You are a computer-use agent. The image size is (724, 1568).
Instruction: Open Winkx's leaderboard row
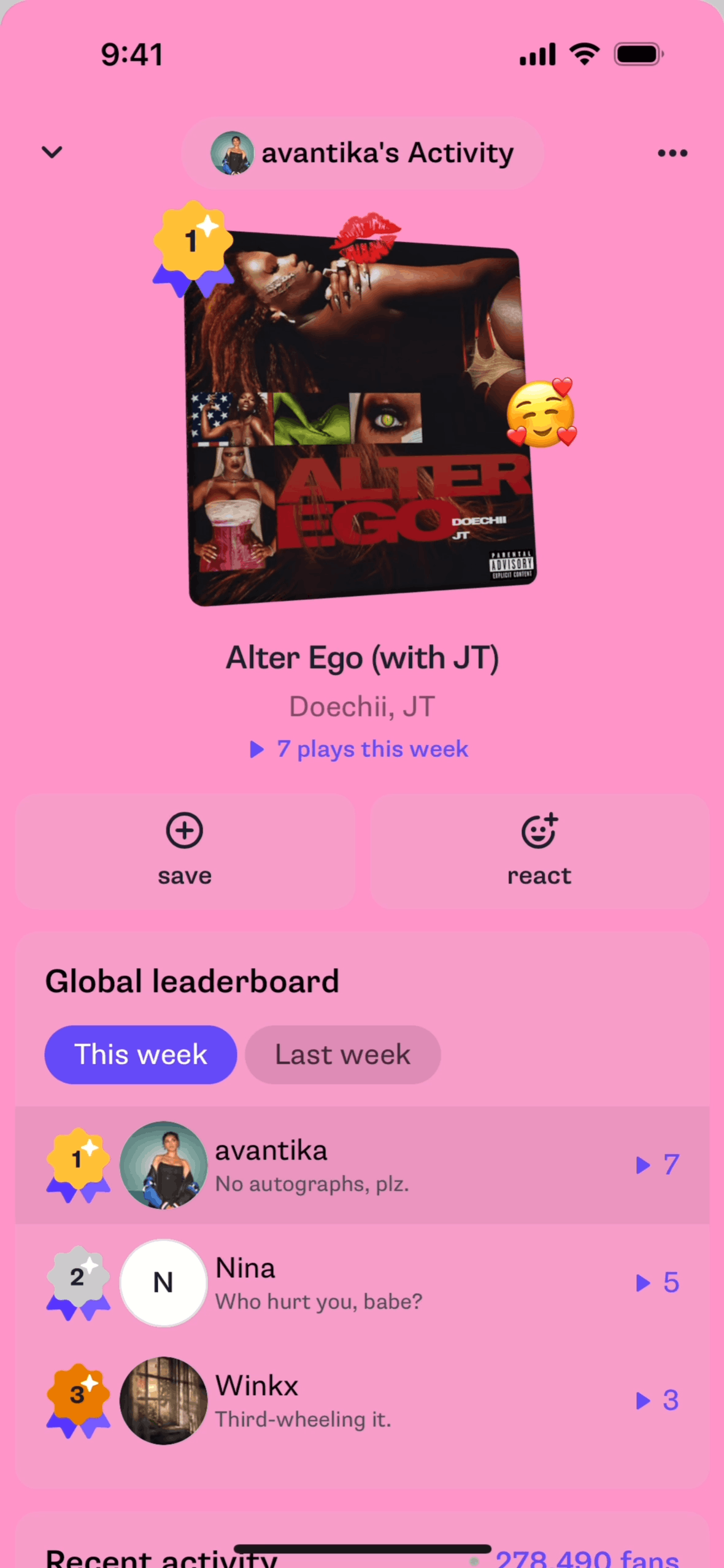pyautogui.click(x=362, y=1401)
